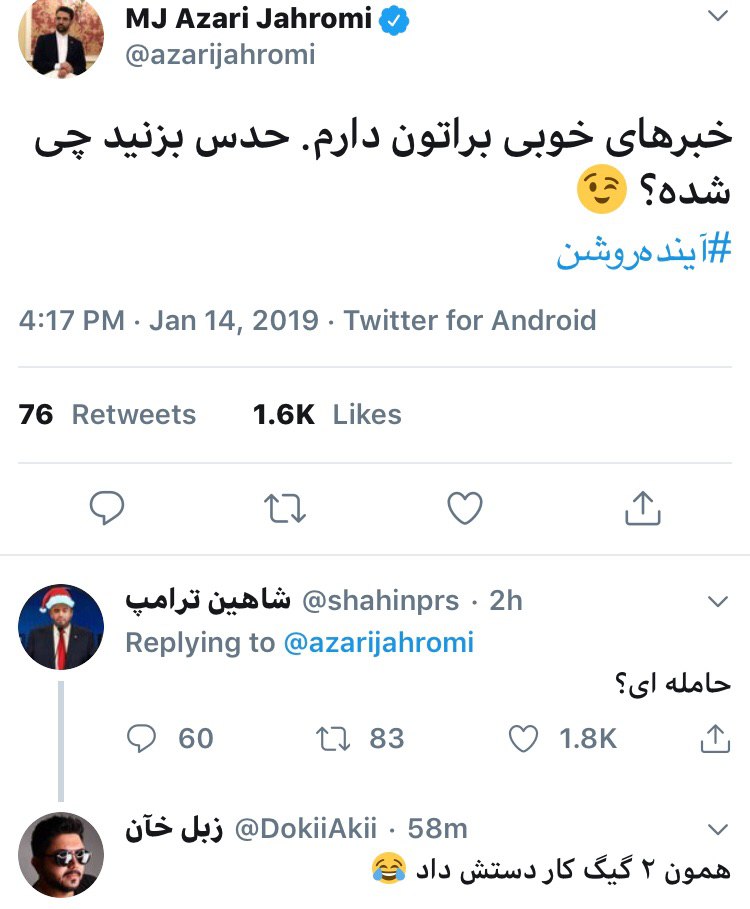View the list of 76 Retweets
Image resolution: width=750 pixels, height=909 pixels.
pyautogui.click(x=108, y=414)
